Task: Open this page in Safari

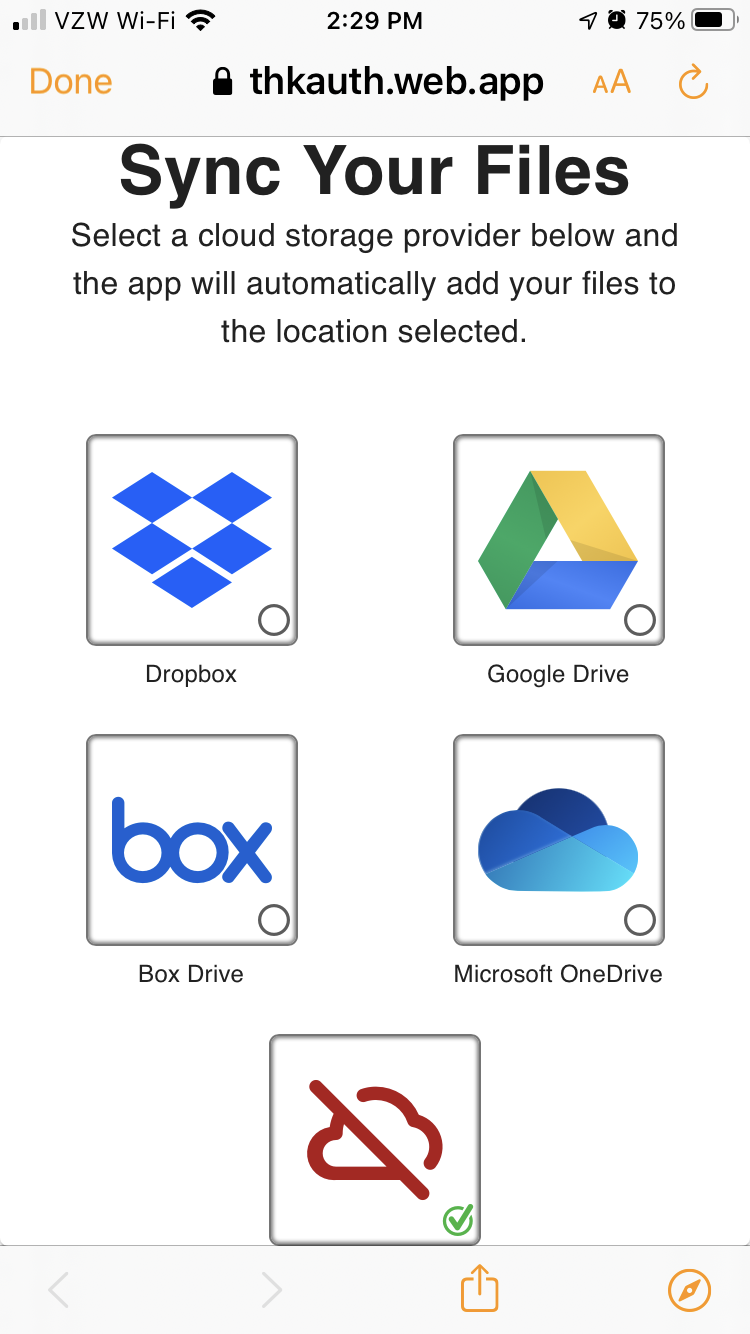Action: [689, 1289]
